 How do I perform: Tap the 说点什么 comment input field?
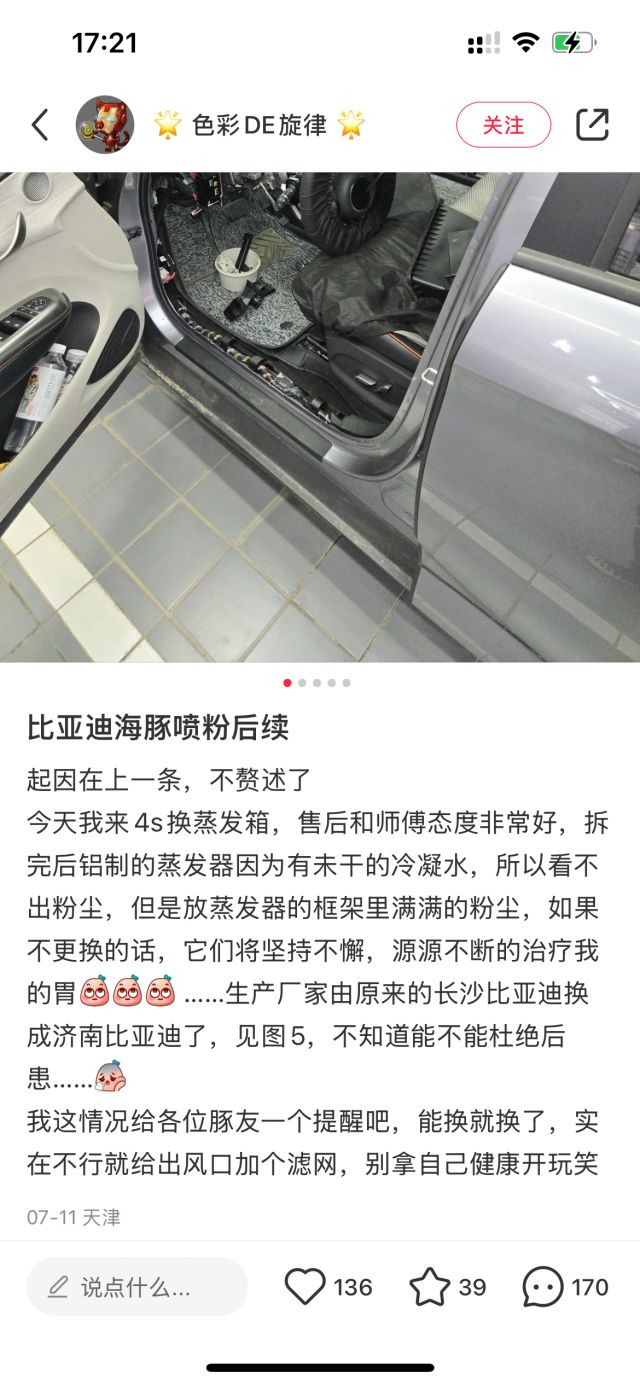(137, 1287)
